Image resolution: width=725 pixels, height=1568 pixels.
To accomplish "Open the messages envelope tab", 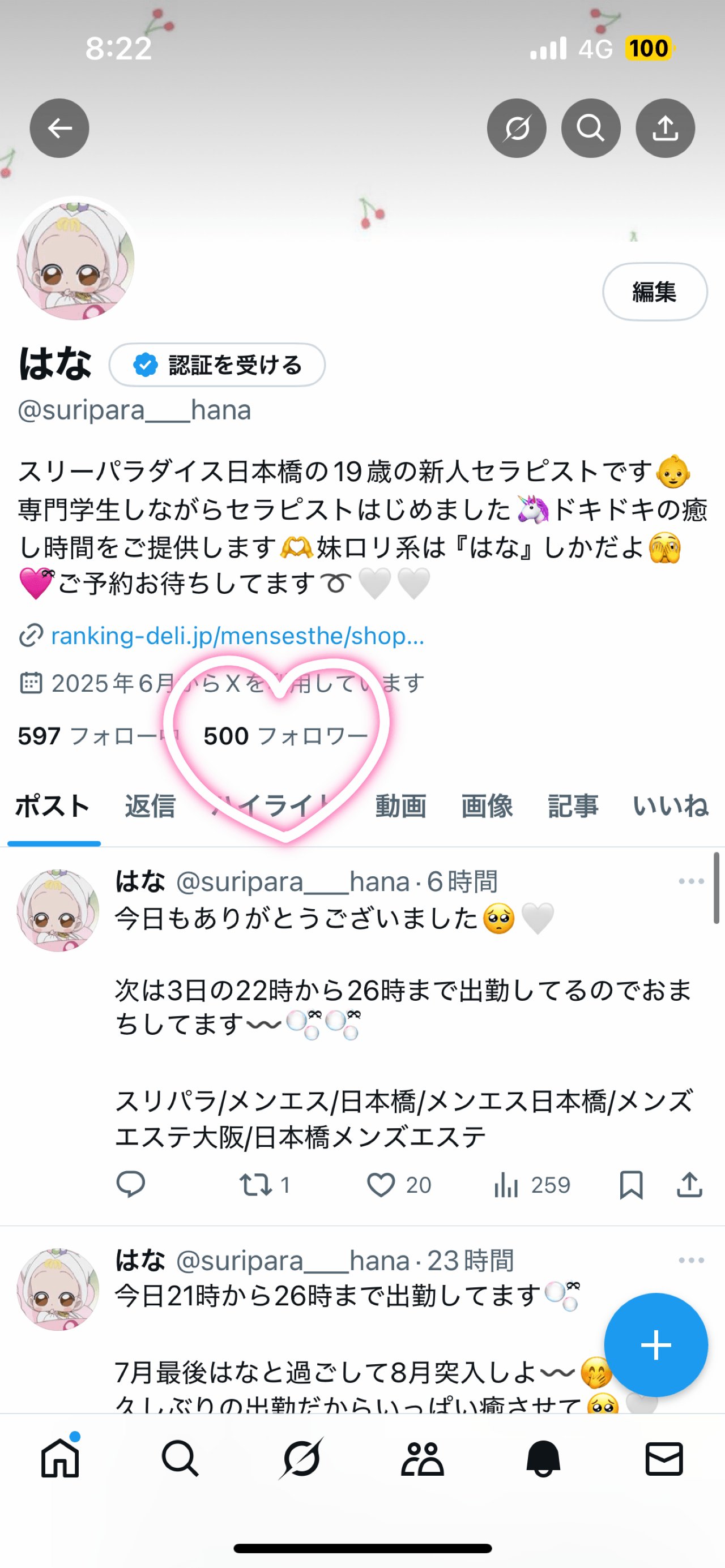I will click(x=663, y=1459).
